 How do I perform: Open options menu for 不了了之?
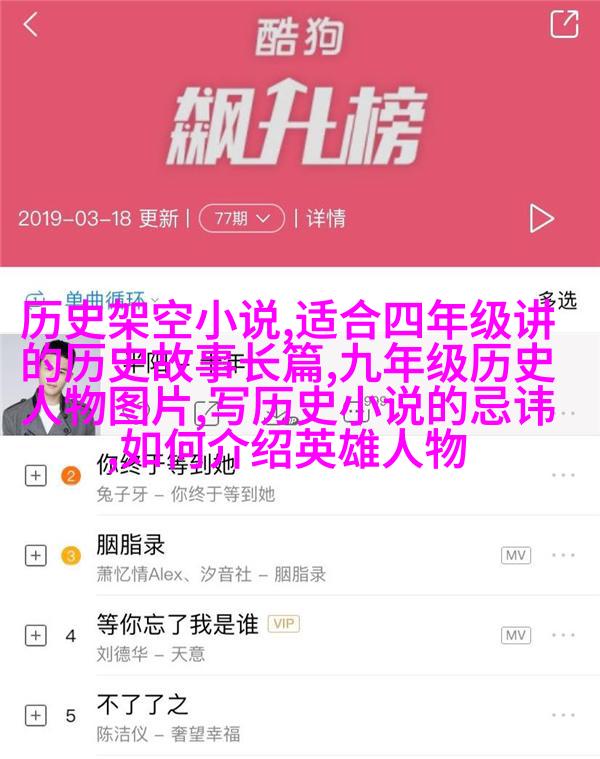(x=566, y=715)
